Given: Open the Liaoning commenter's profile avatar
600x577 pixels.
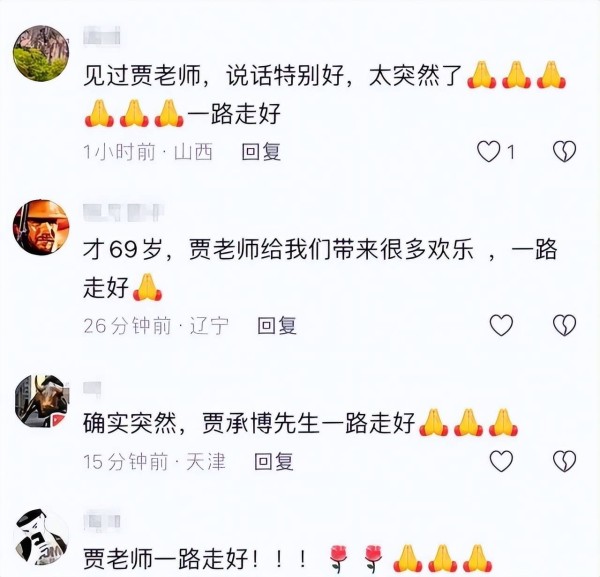Looking at the screenshot, I should 41,228.
